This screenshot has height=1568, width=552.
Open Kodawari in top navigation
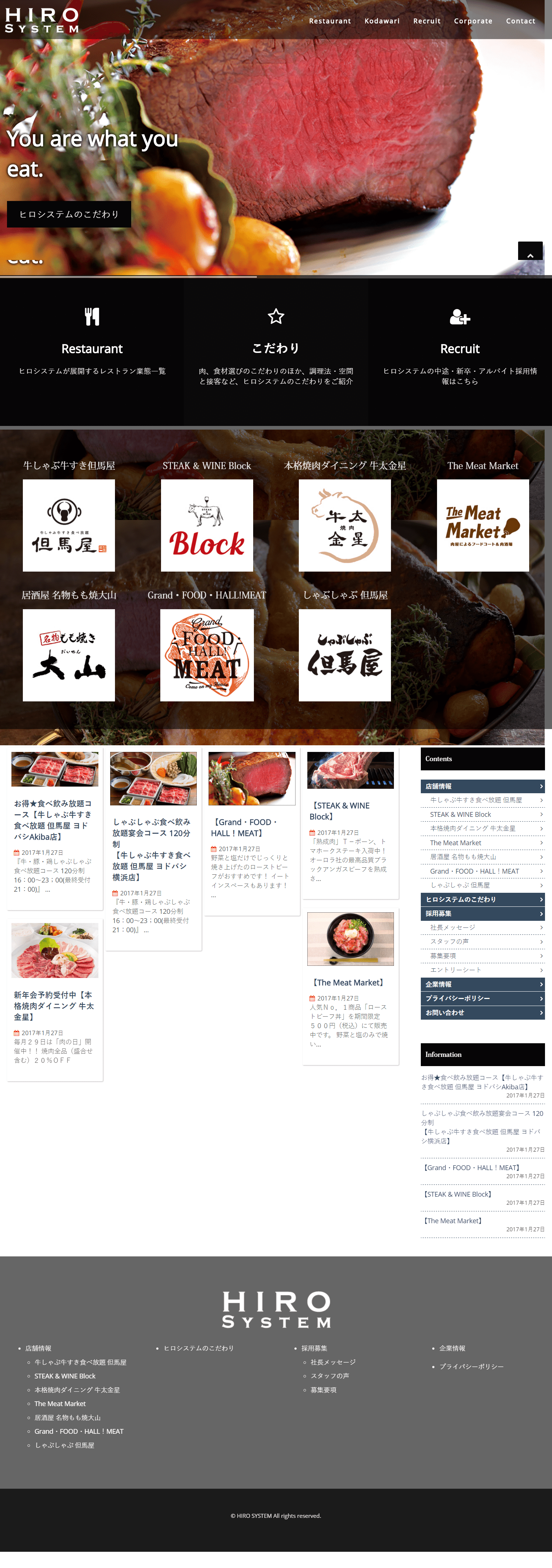click(382, 21)
